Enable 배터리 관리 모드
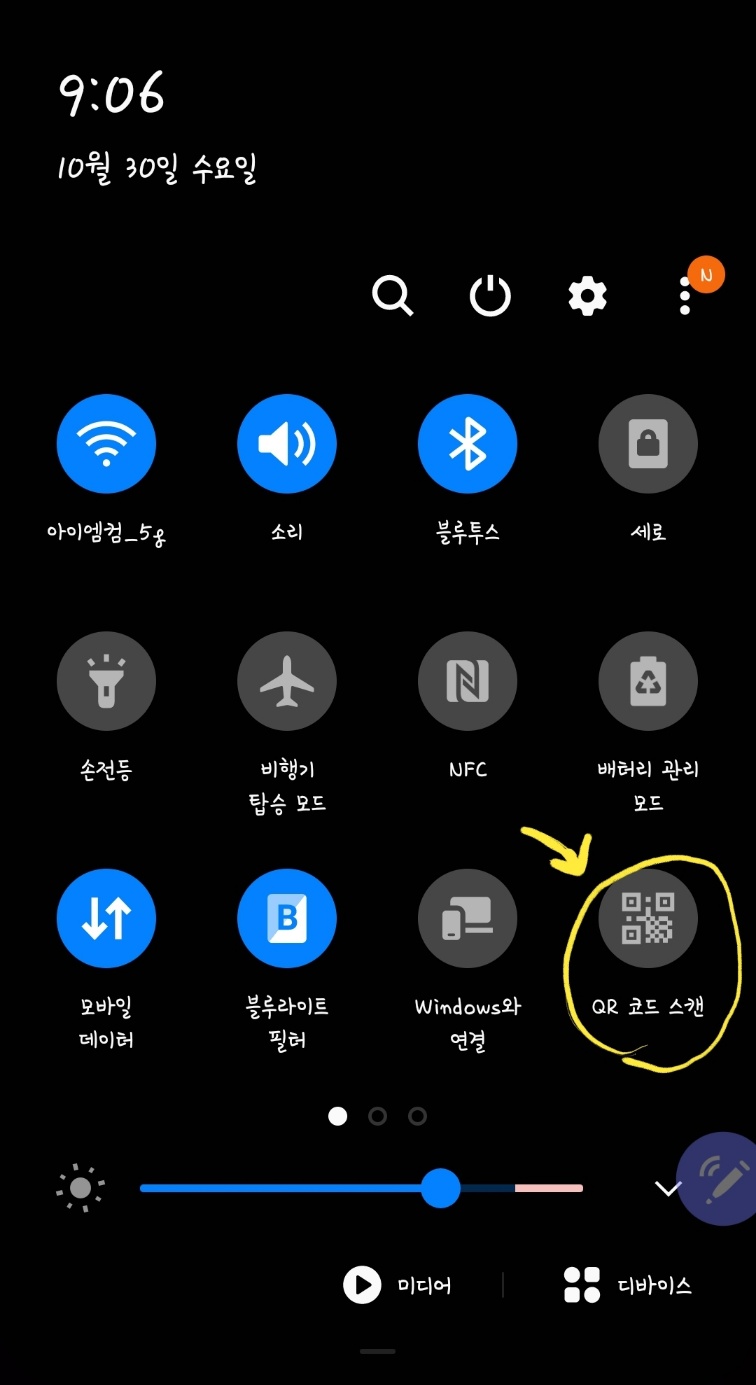This screenshot has width=756, height=1385. pyautogui.click(x=648, y=681)
